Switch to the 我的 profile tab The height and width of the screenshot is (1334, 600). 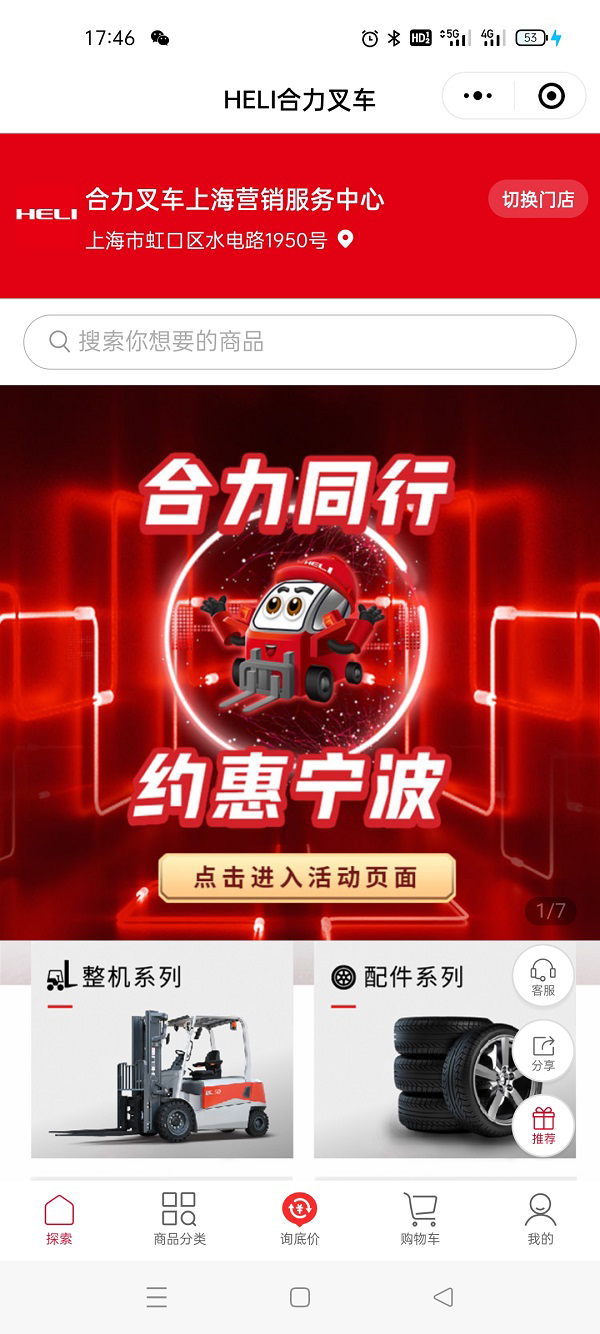(540, 1219)
